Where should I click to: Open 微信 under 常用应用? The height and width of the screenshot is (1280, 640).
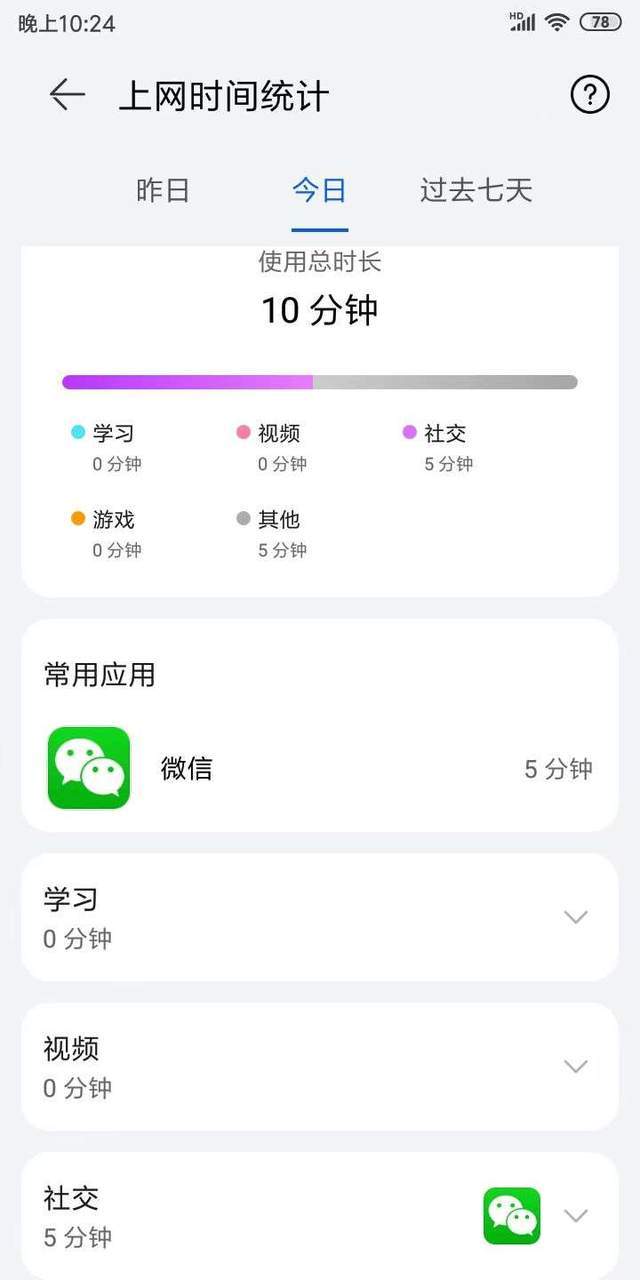(319, 768)
